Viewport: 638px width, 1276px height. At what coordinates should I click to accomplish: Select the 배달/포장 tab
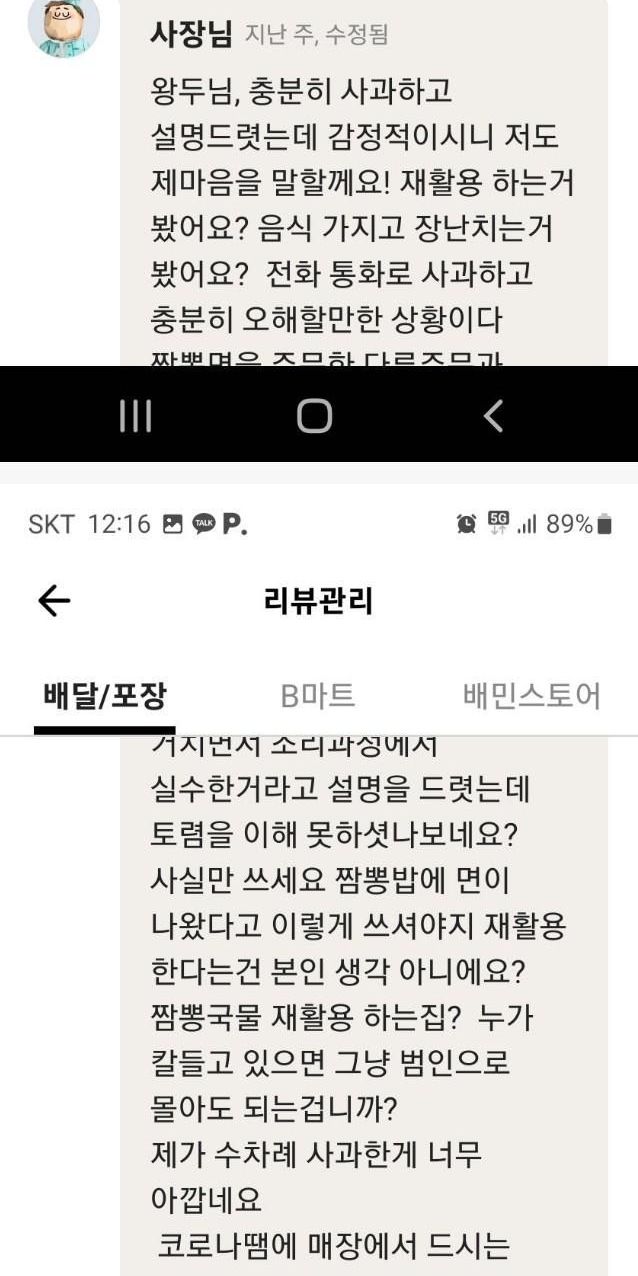click(x=105, y=696)
